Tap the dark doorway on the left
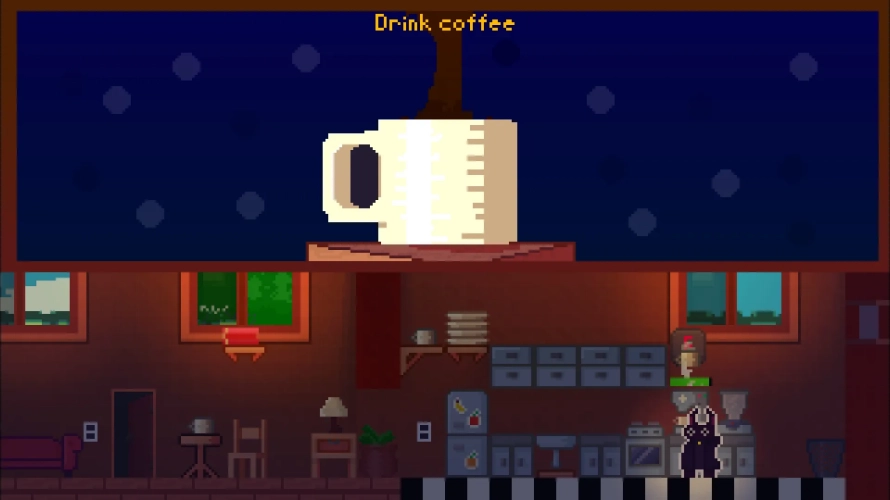 click(x=133, y=433)
